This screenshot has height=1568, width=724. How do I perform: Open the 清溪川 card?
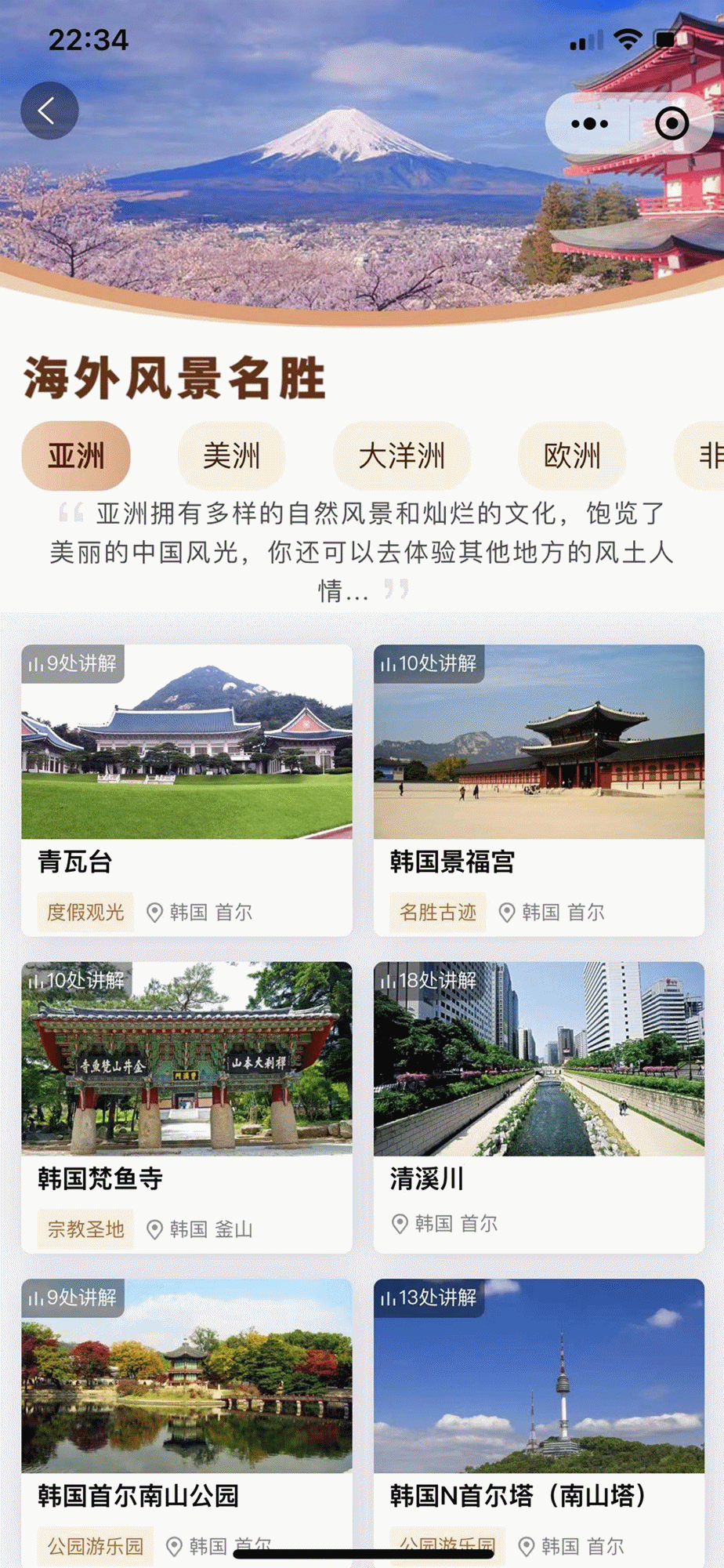pyautogui.click(x=539, y=1106)
